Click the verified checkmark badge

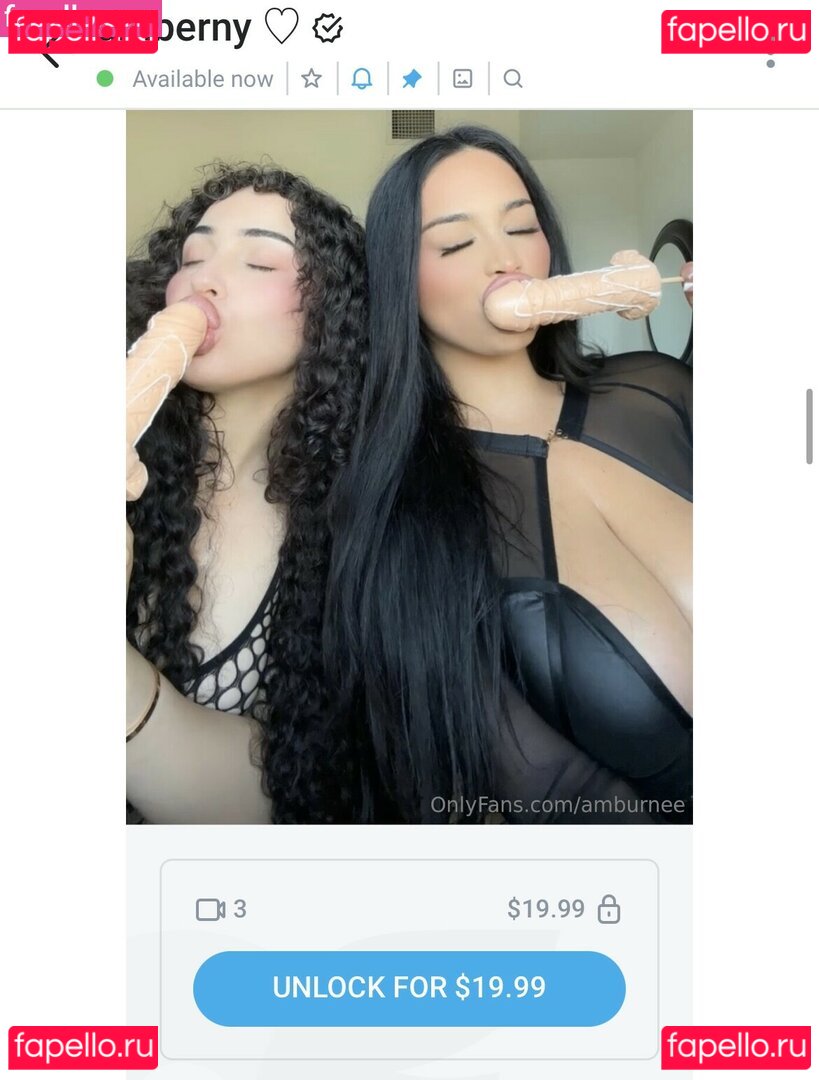(x=327, y=29)
